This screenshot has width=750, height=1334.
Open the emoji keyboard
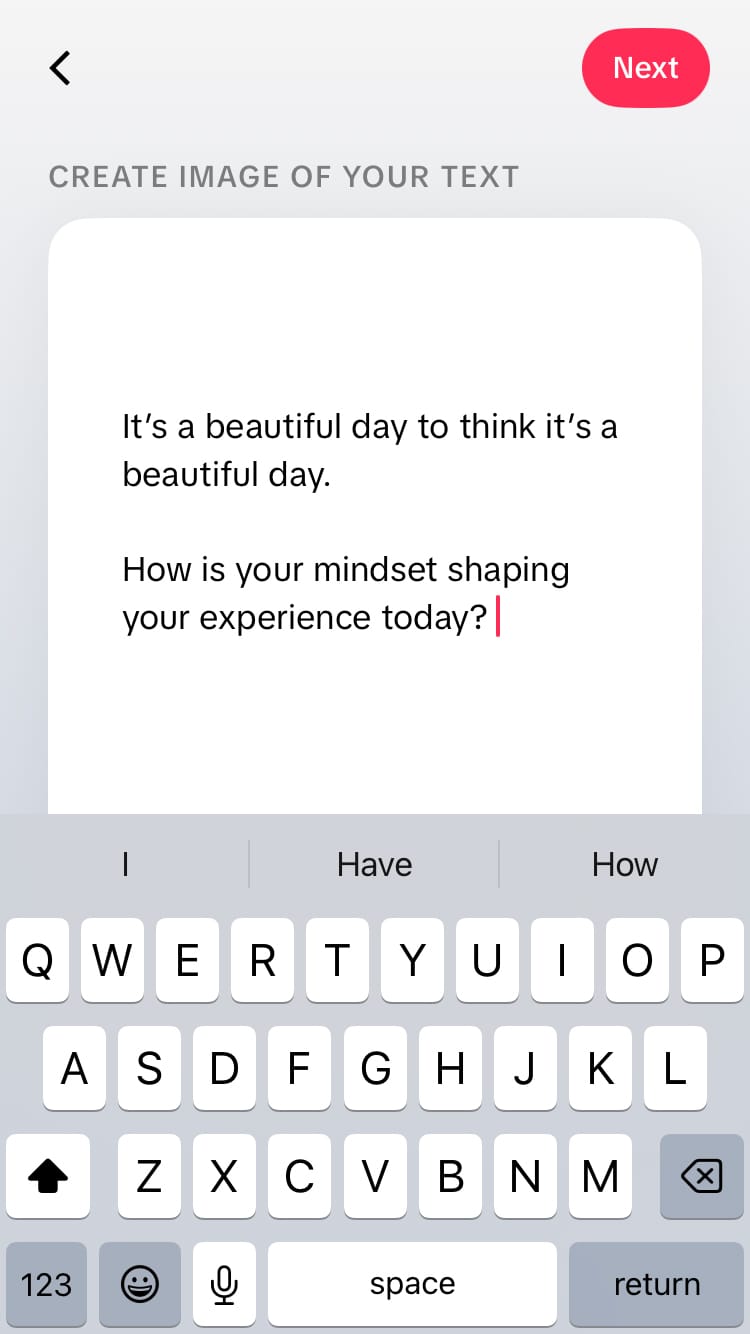pos(140,1284)
